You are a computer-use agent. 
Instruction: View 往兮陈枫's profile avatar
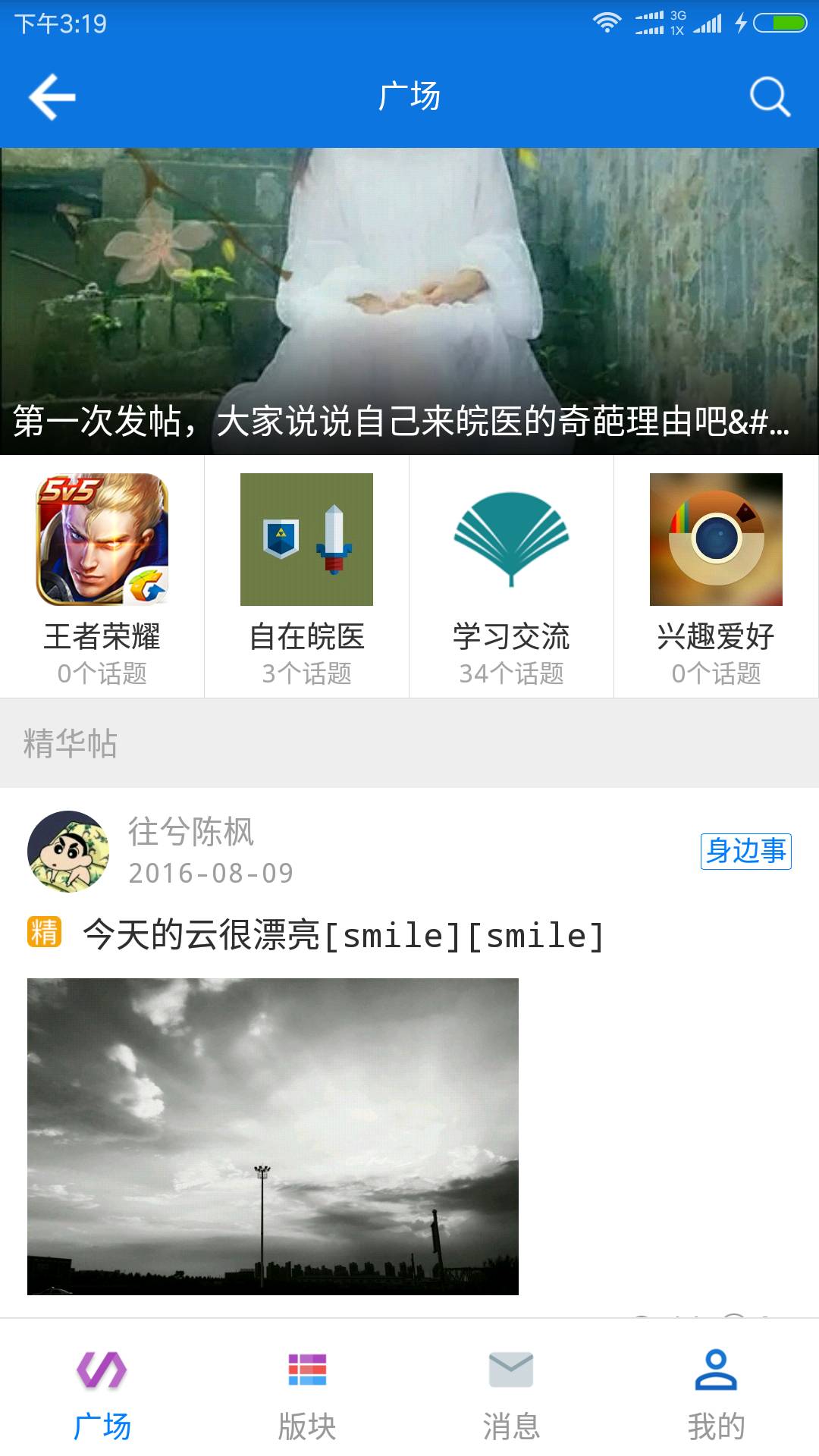[x=68, y=851]
